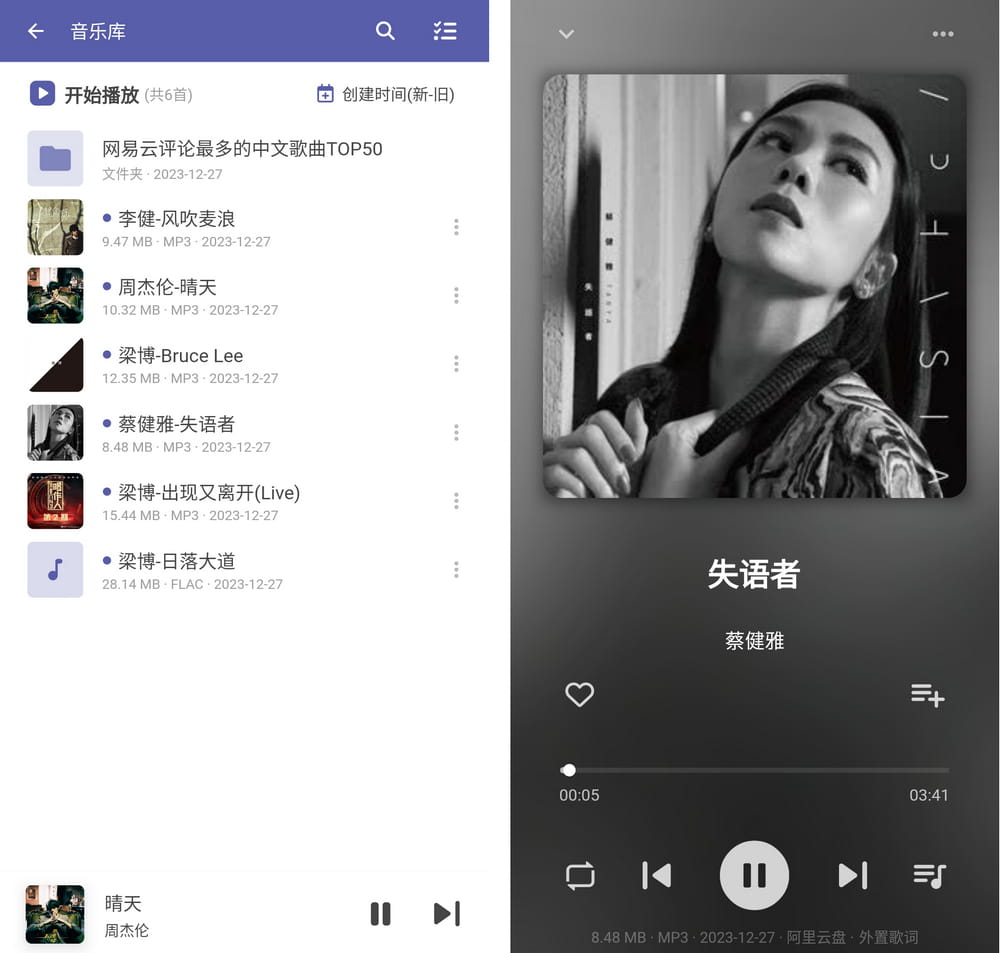Like 失语者 with the heart icon

click(580, 694)
